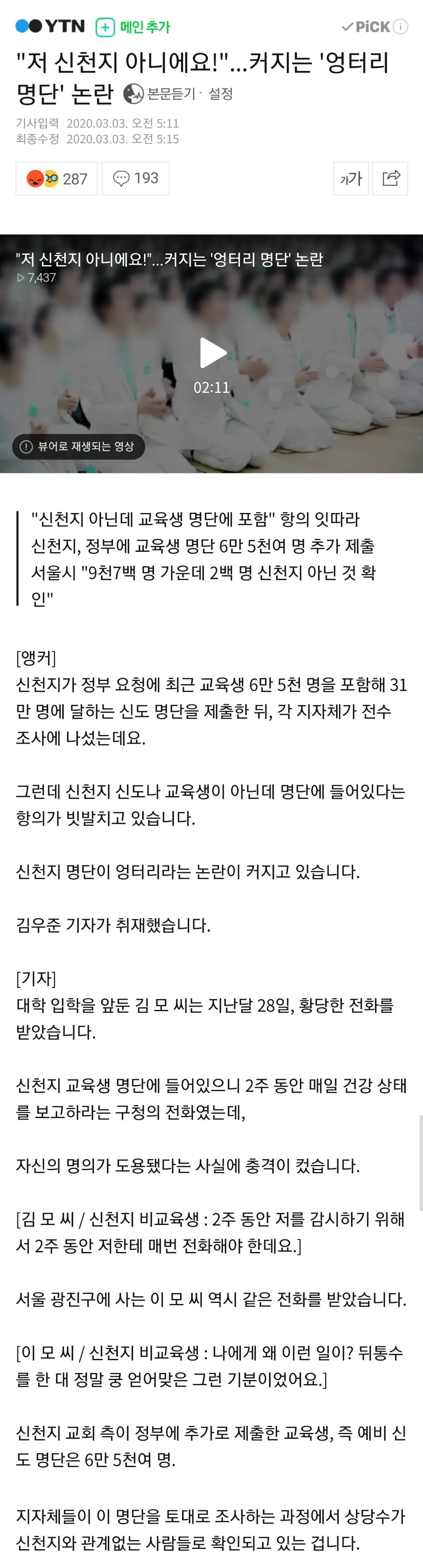423x1568 pixels.
Task: Open 설정 for article listening
Action: (x=221, y=93)
